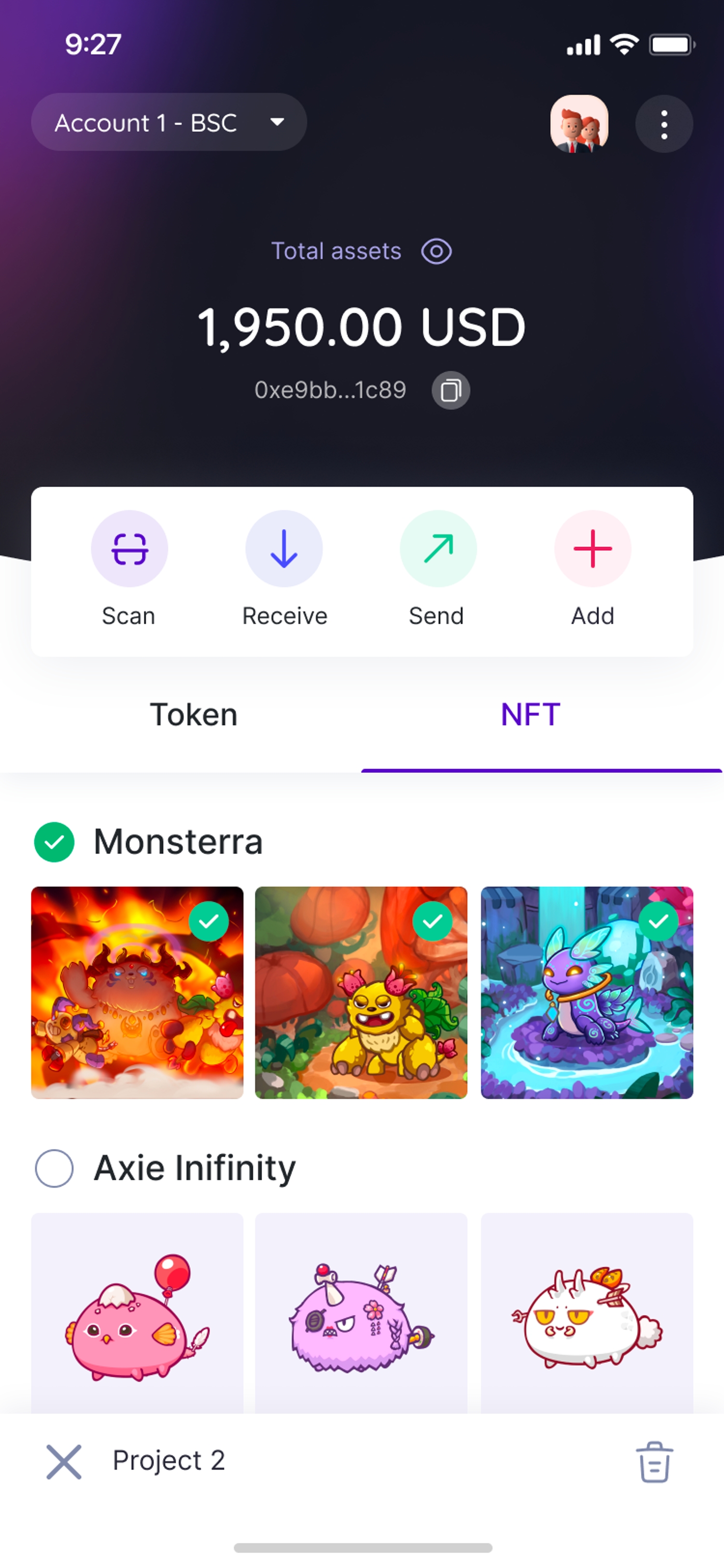Viewport: 724px width, 1568px height.
Task: Copy the wallet address 0xe9bb...1c89
Action: pyautogui.click(x=450, y=390)
